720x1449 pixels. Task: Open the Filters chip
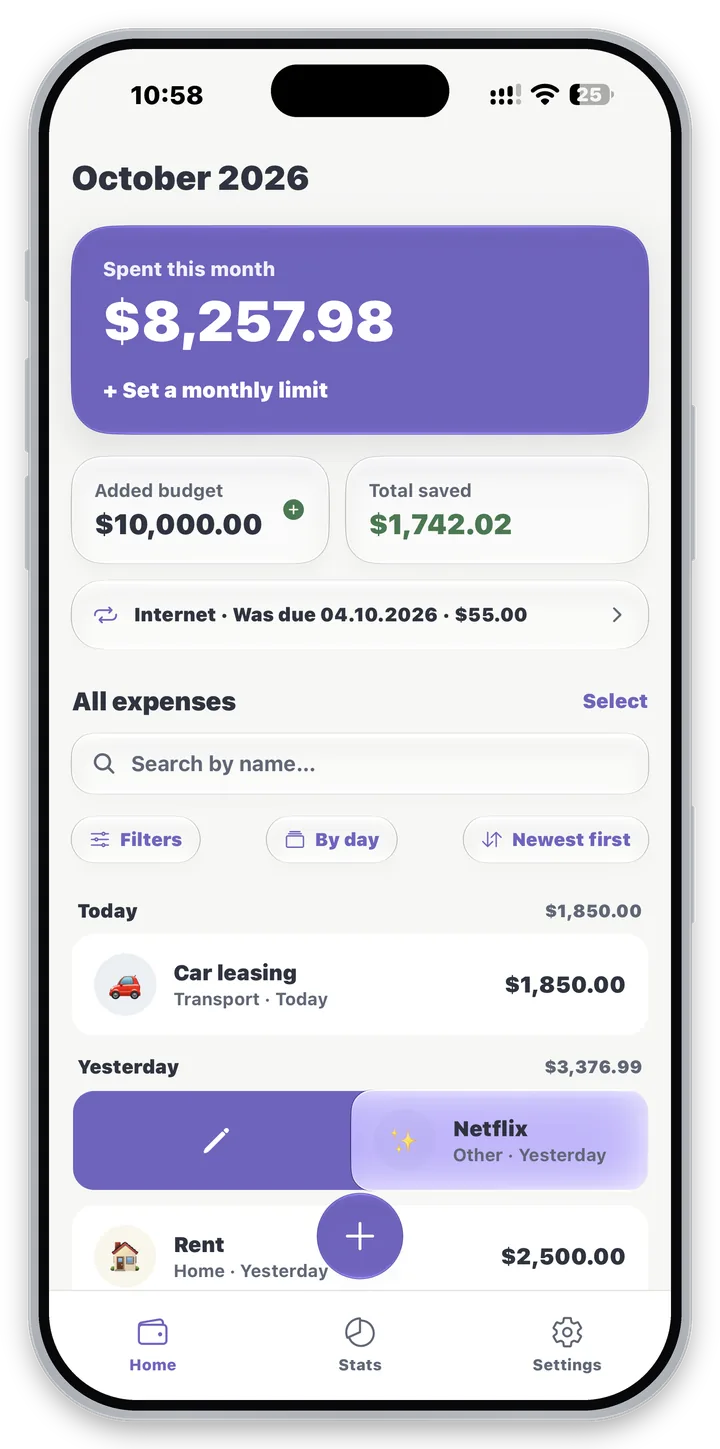point(136,840)
